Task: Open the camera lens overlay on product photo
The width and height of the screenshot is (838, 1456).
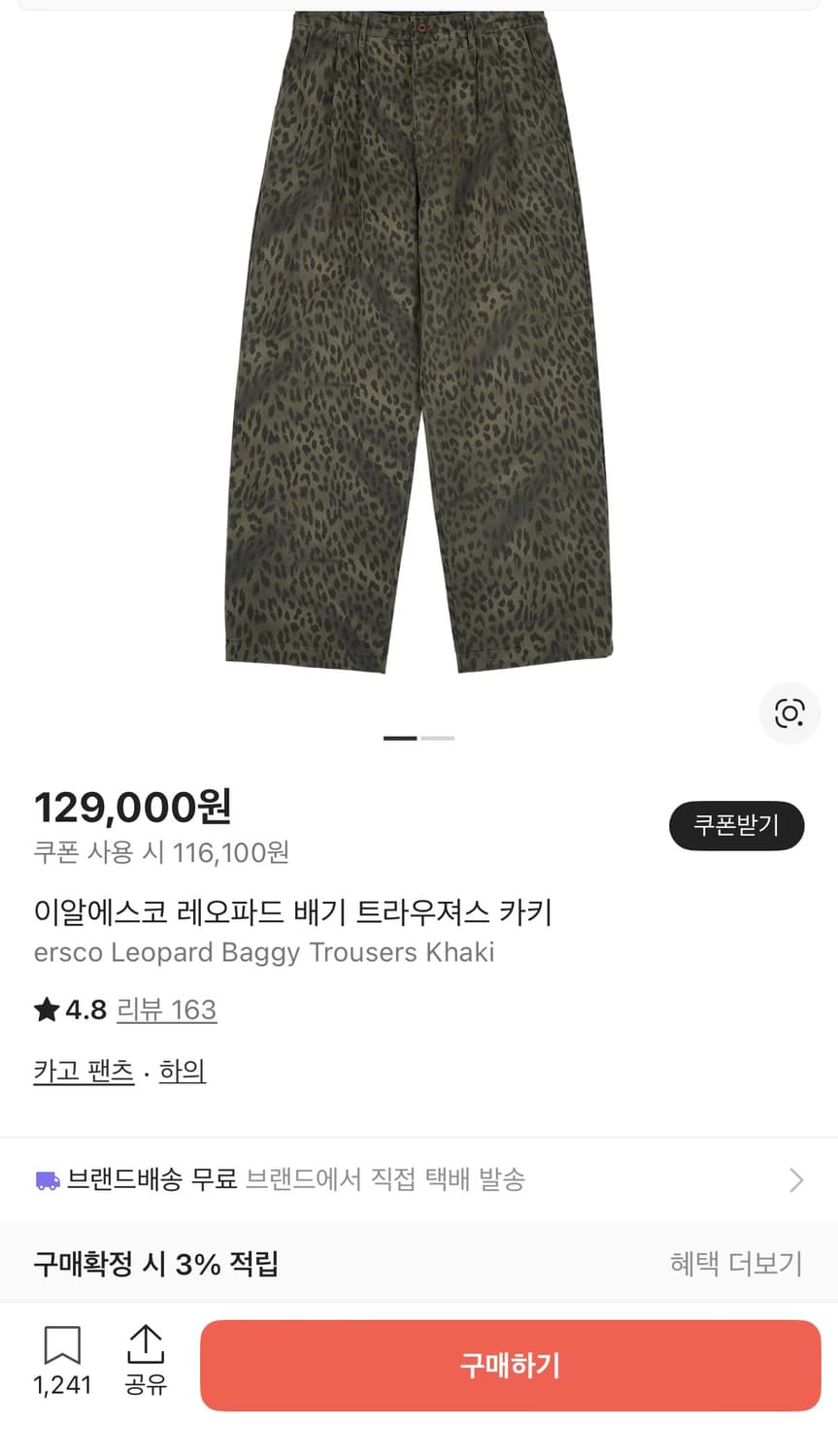Action: (x=789, y=712)
